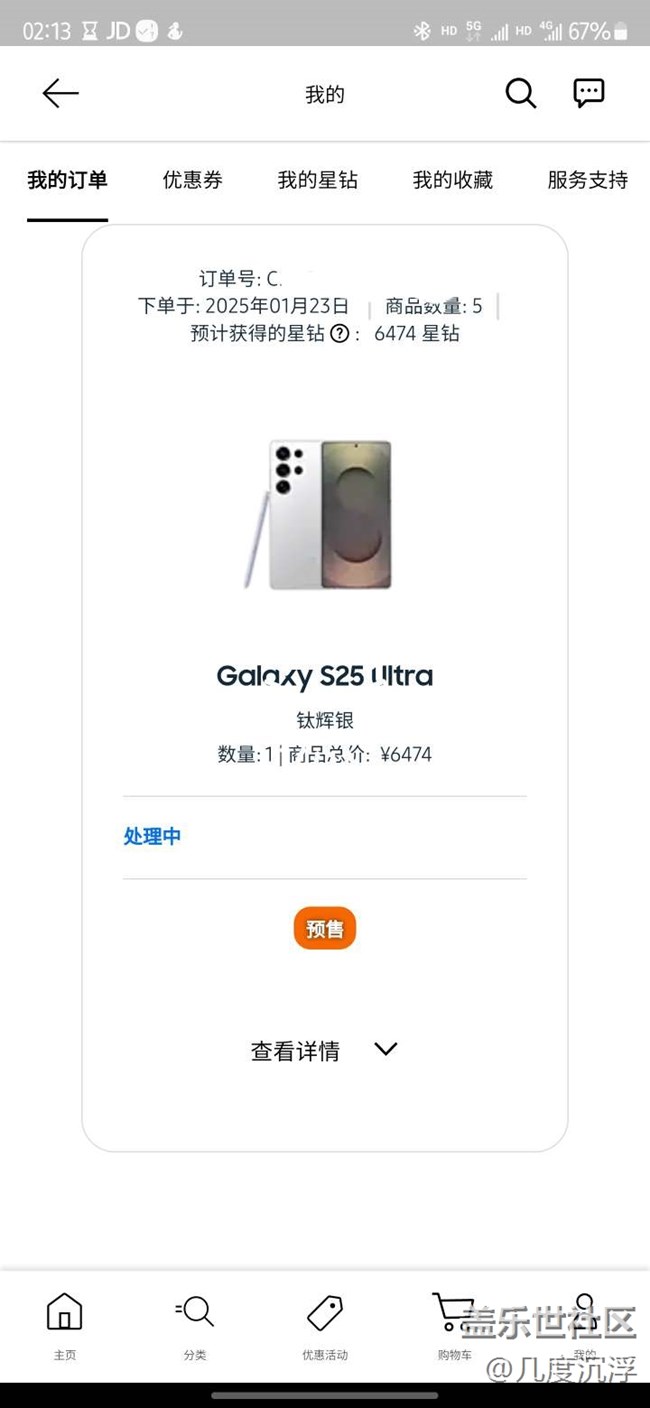This screenshot has width=650, height=1408.
Task: Open the 优惠活动 promotions tab
Action: (x=325, y=1326)
